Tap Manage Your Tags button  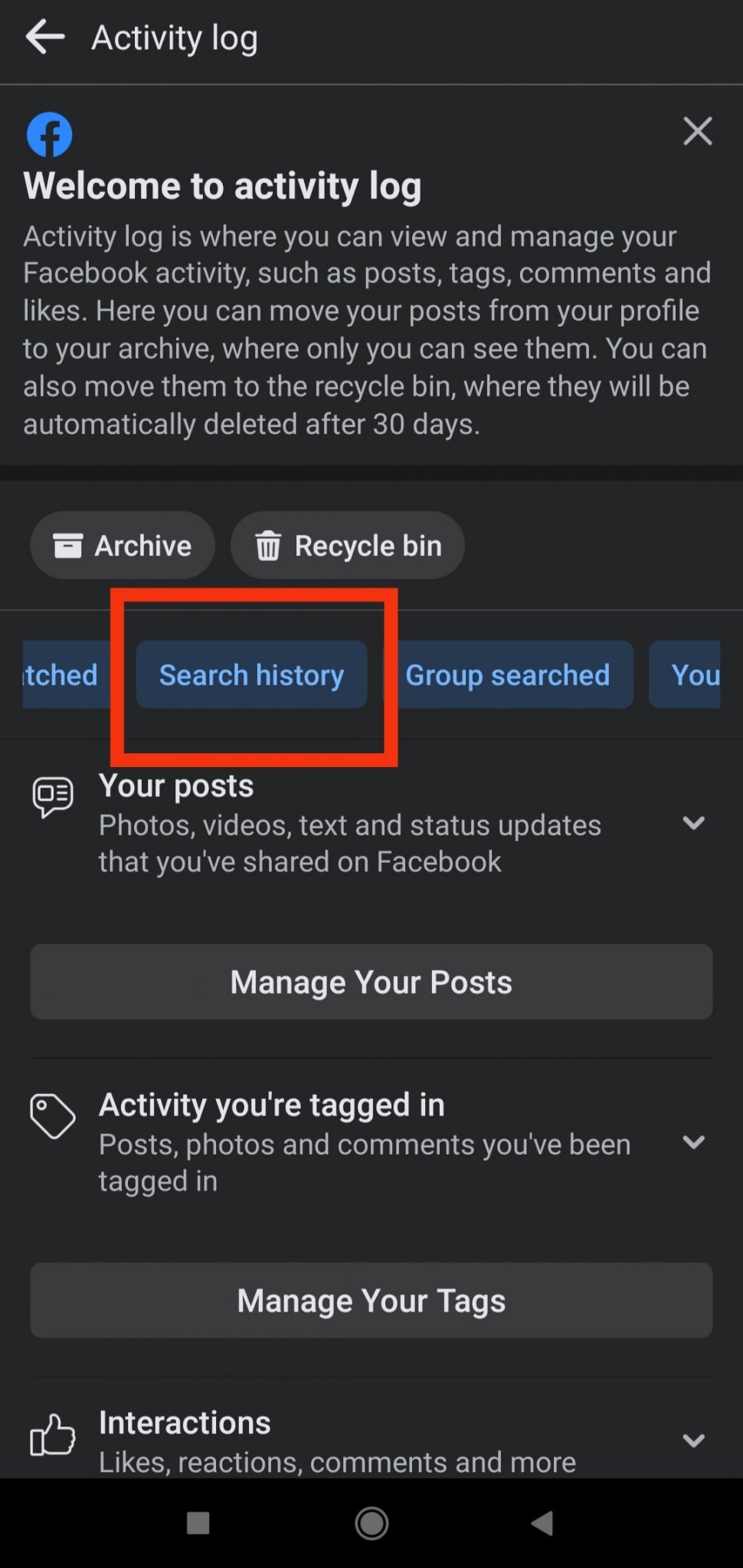click(371, 1300)
